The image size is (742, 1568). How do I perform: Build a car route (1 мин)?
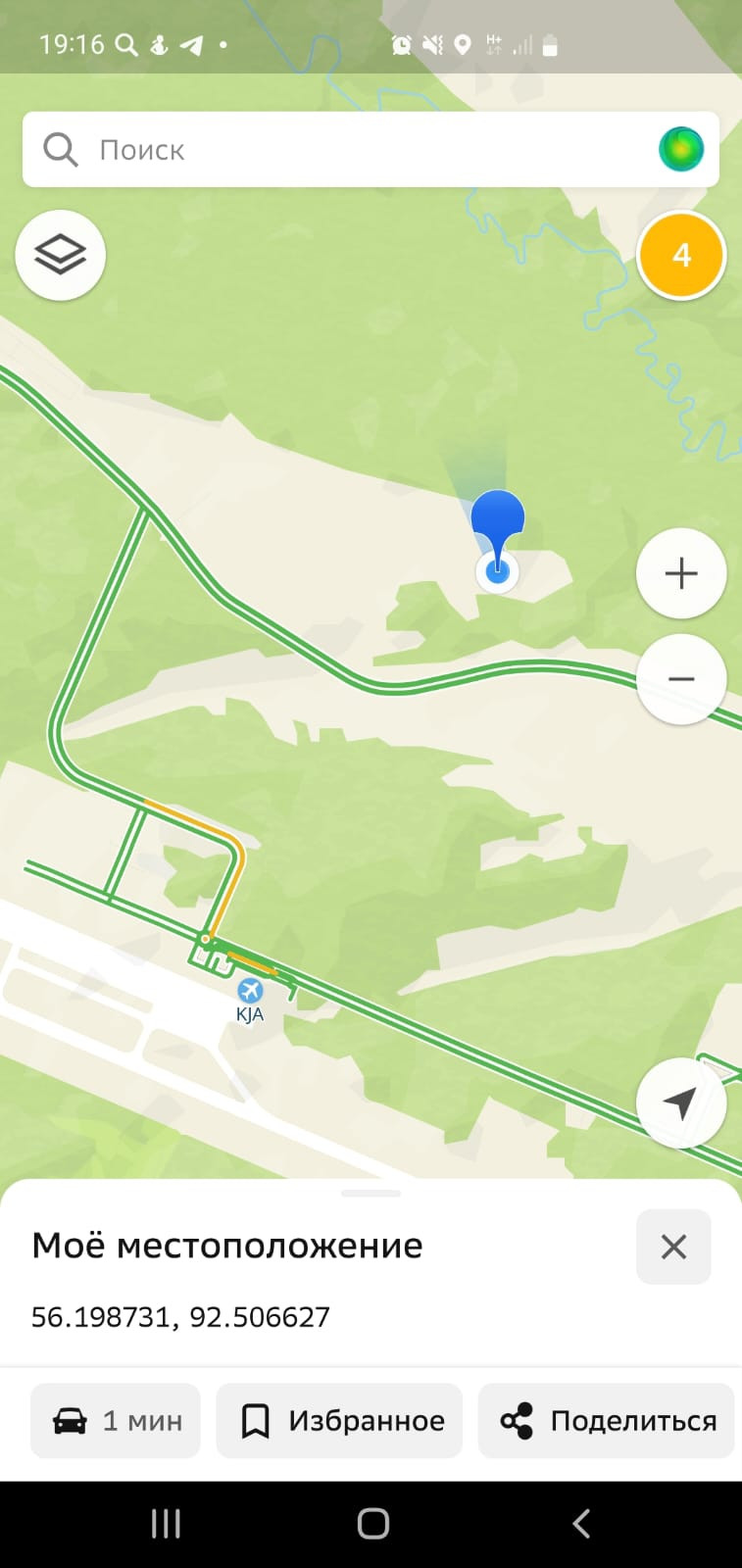[x=116, y=1421]
